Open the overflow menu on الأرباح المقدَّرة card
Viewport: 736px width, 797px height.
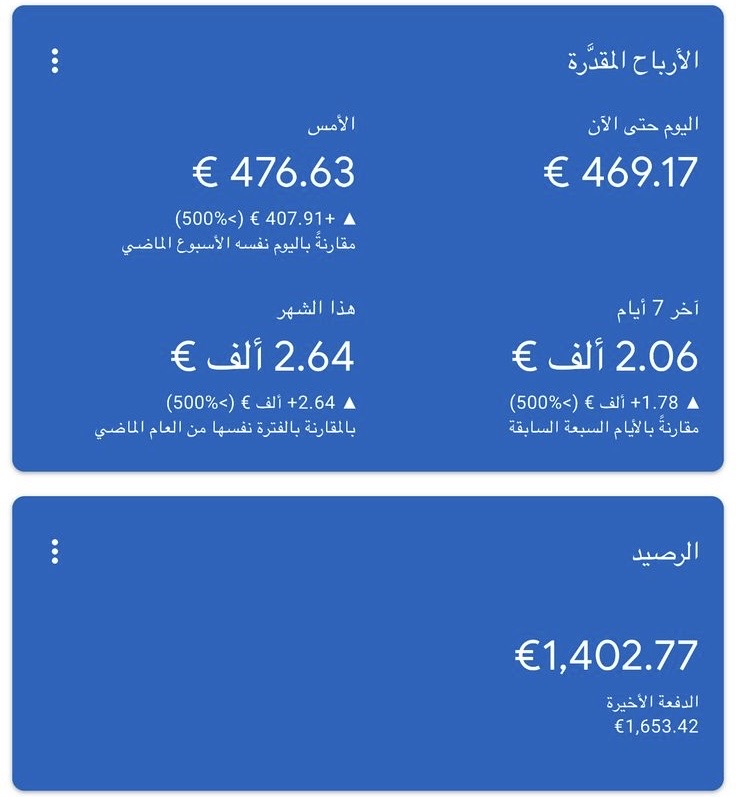55,61
